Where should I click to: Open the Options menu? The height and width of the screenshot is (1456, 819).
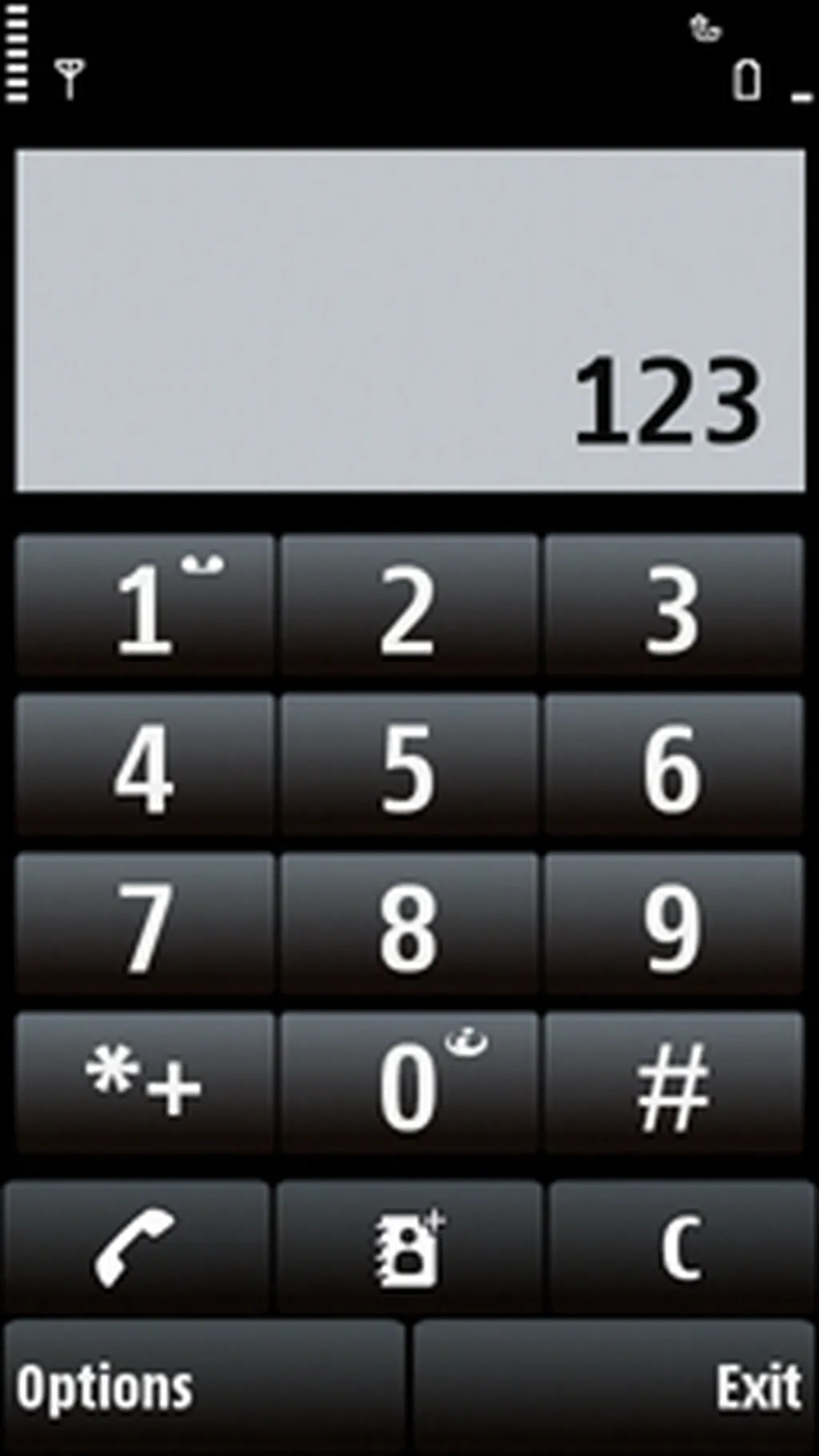[204, 1386]
